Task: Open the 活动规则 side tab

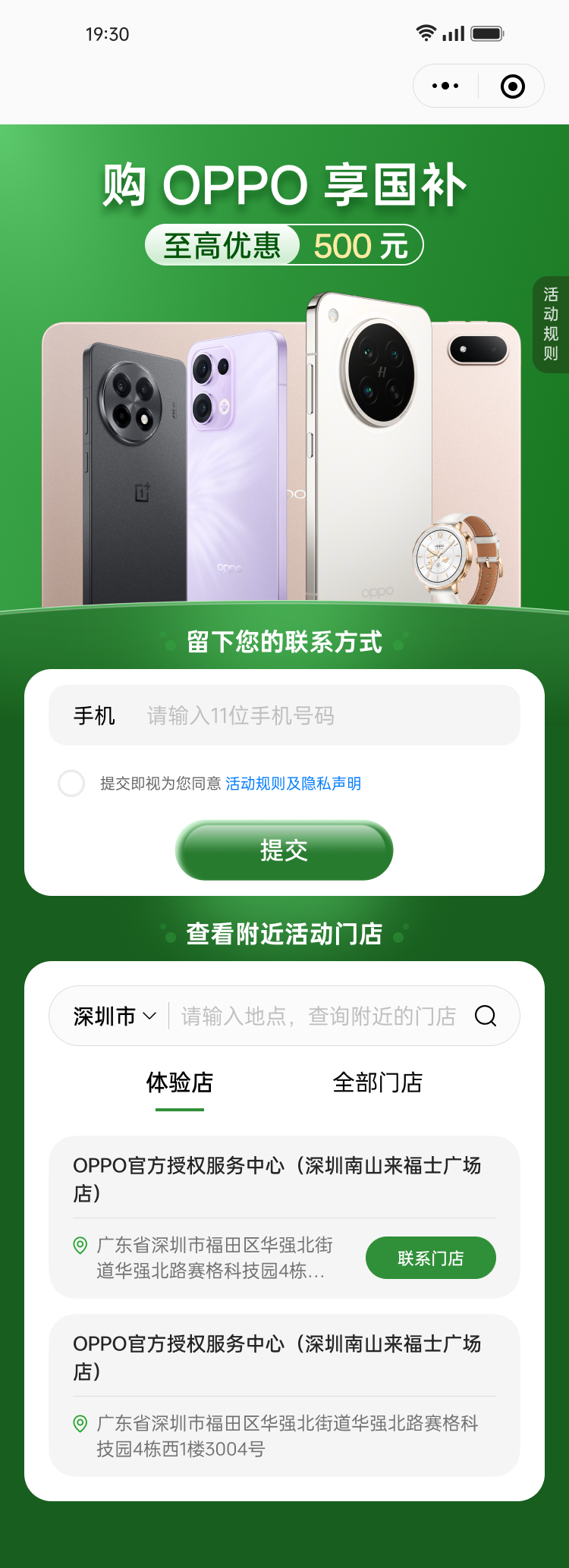Action: (x=551, y=324)
